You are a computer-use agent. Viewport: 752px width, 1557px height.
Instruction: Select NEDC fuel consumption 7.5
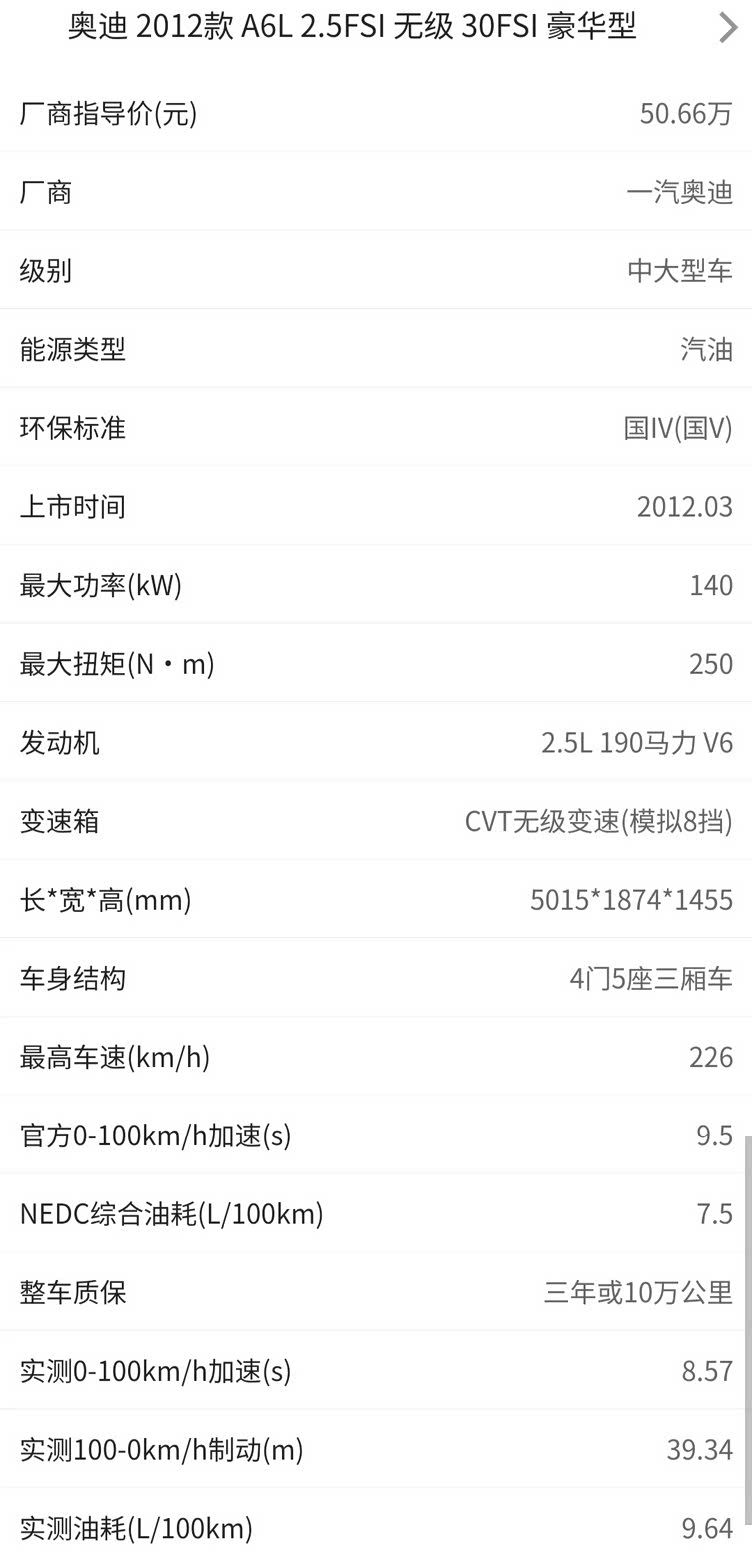pyautogui.click(x=714, y=1214)
